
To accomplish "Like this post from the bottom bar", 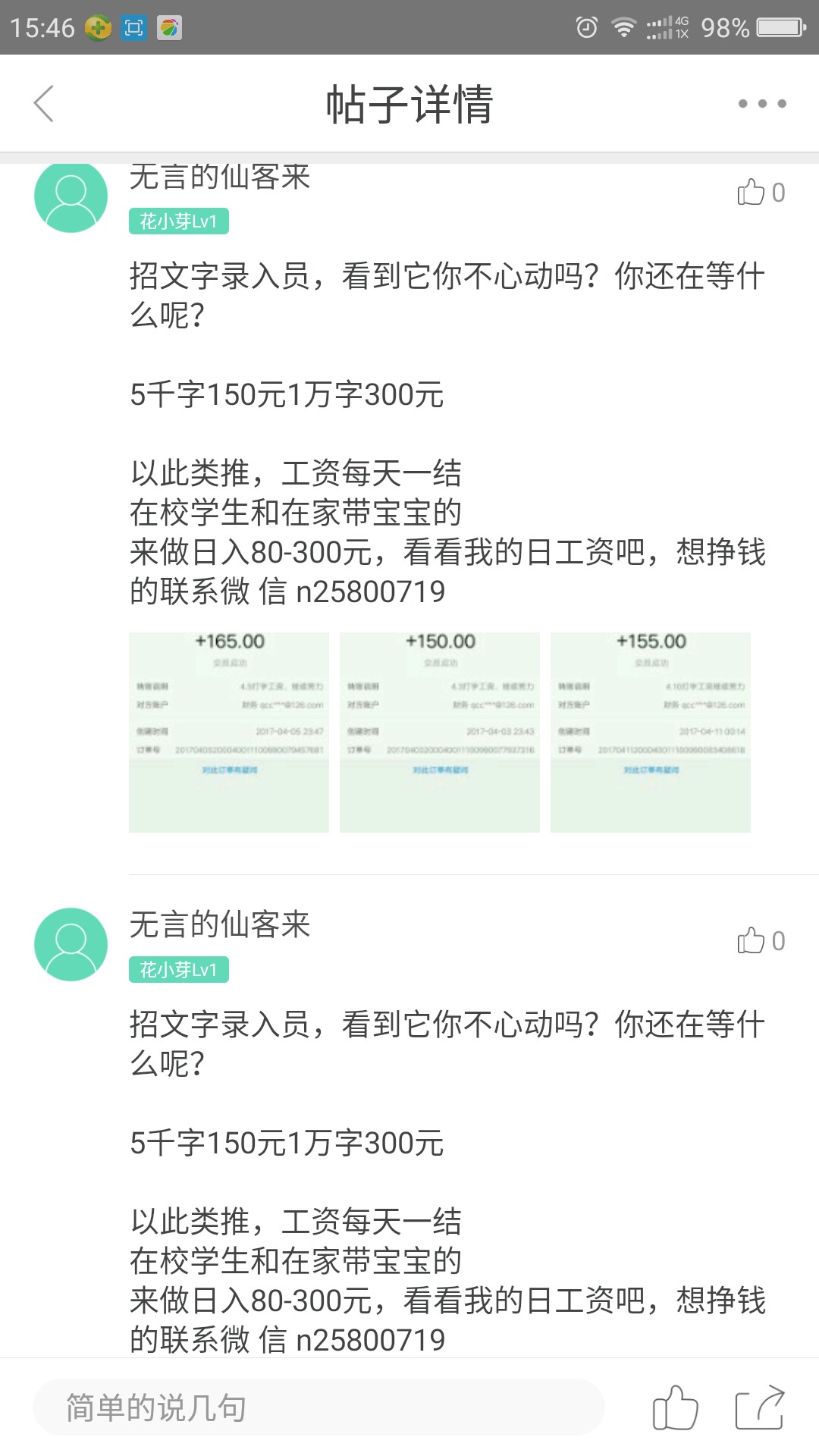I will pyautogui.click(x=675, y=1407).
